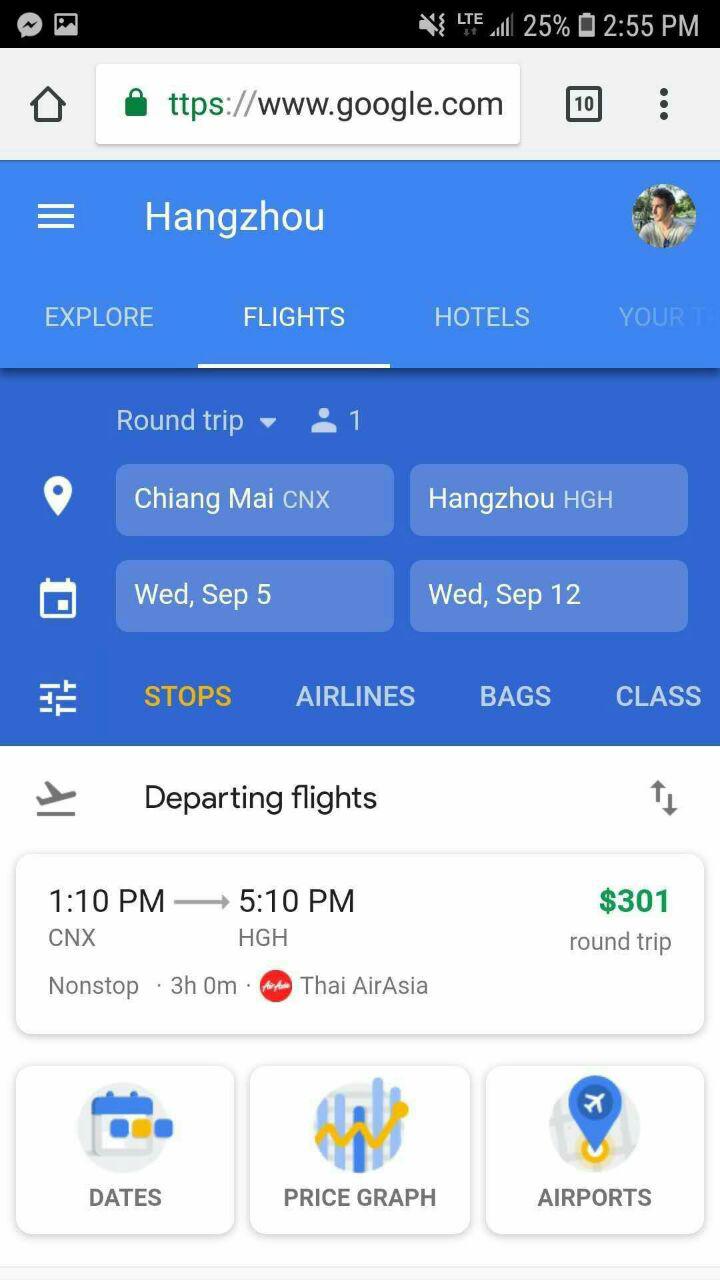Open the Bags filter
The width and height of the screenshot is (720, 1280).
515,696
